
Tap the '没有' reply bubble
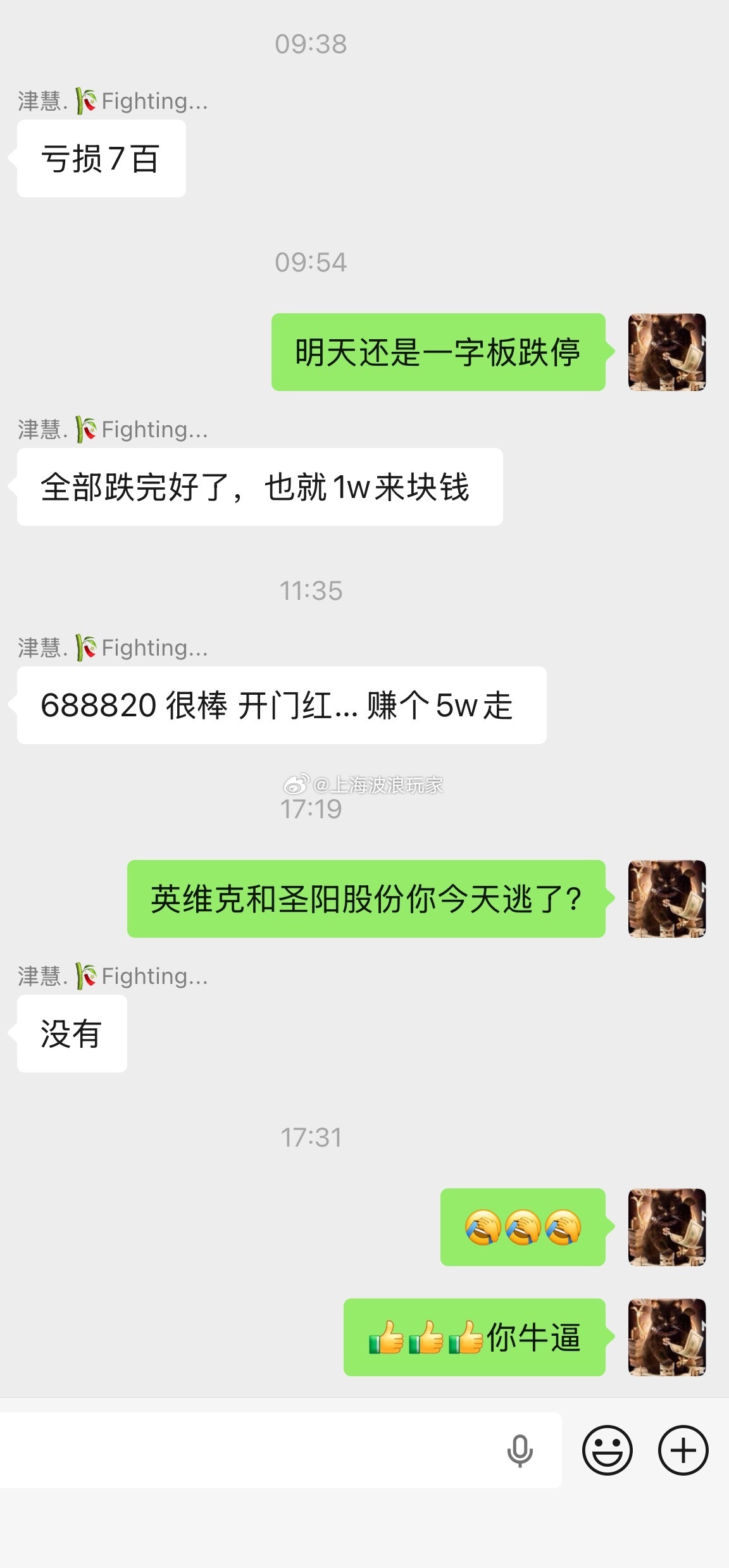click(x=71, y=1033)
